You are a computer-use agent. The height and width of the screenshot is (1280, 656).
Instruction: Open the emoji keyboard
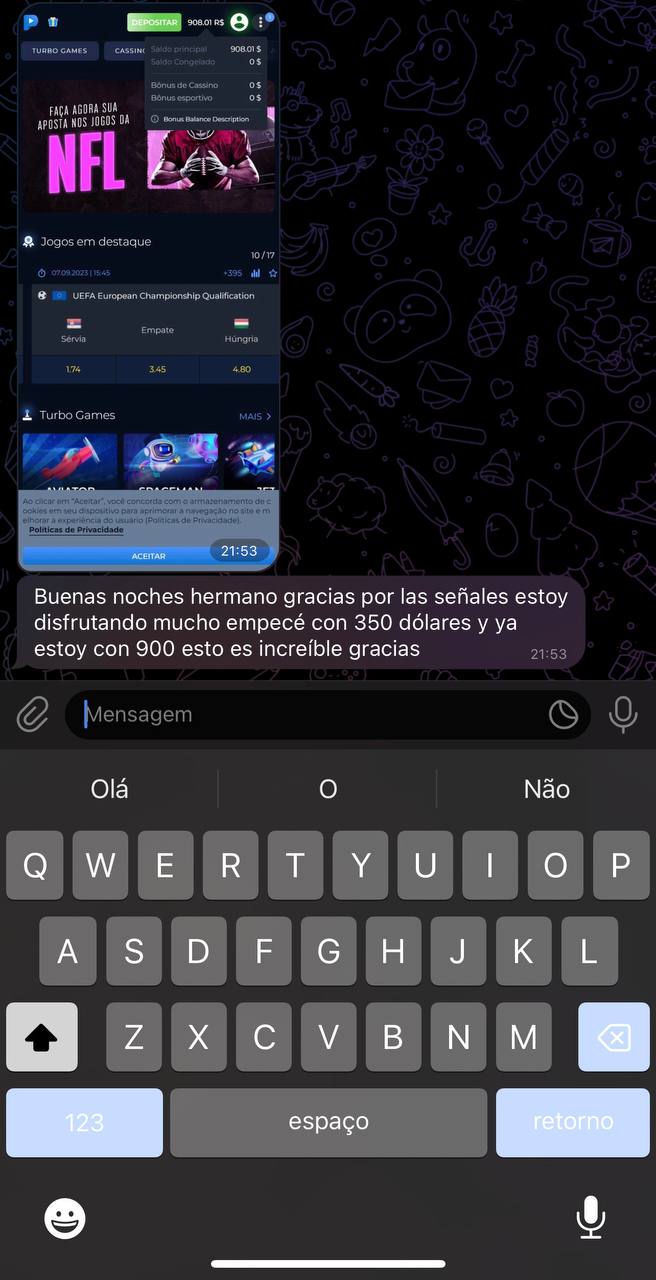coord(65,1218)
